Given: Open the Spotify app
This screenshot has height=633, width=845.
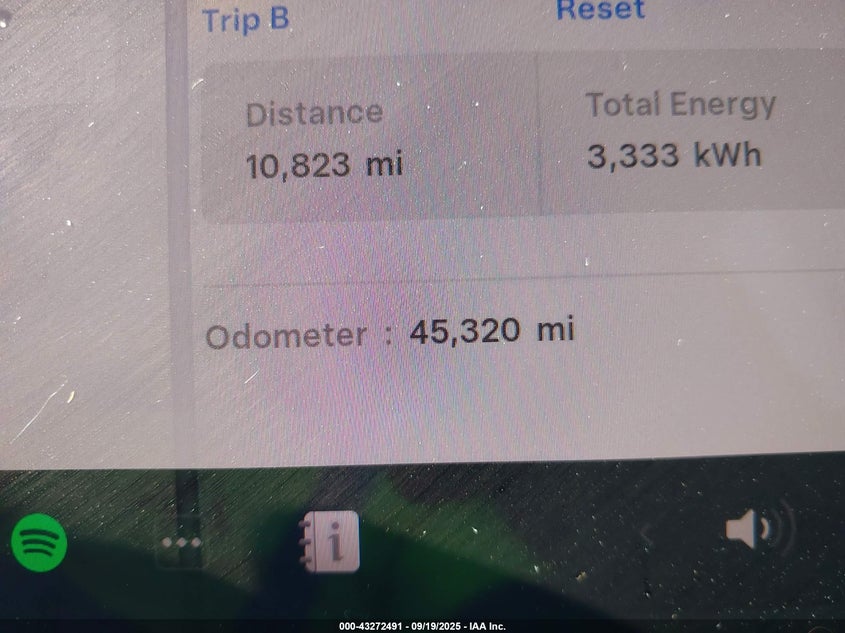Looking at the screenshot, I should (x=39, y=543).
